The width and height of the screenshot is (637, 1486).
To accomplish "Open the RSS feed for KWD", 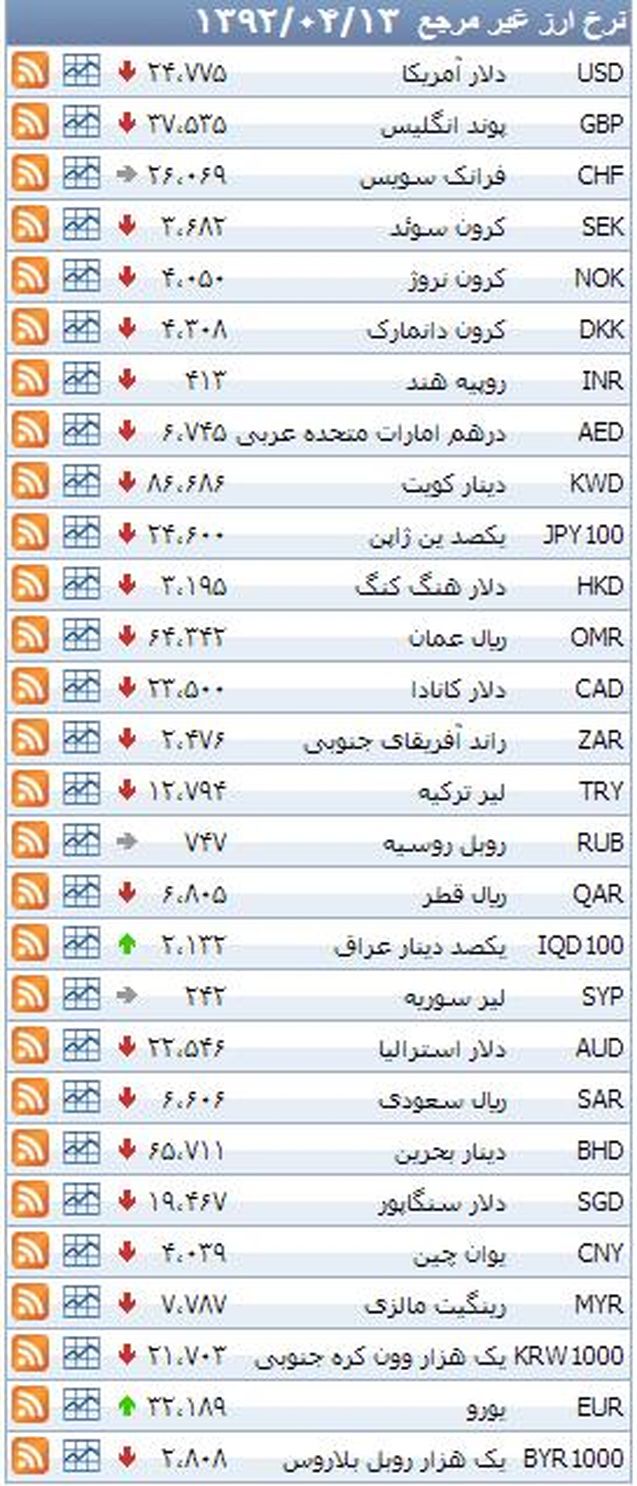I will click(x=30, y=483).
